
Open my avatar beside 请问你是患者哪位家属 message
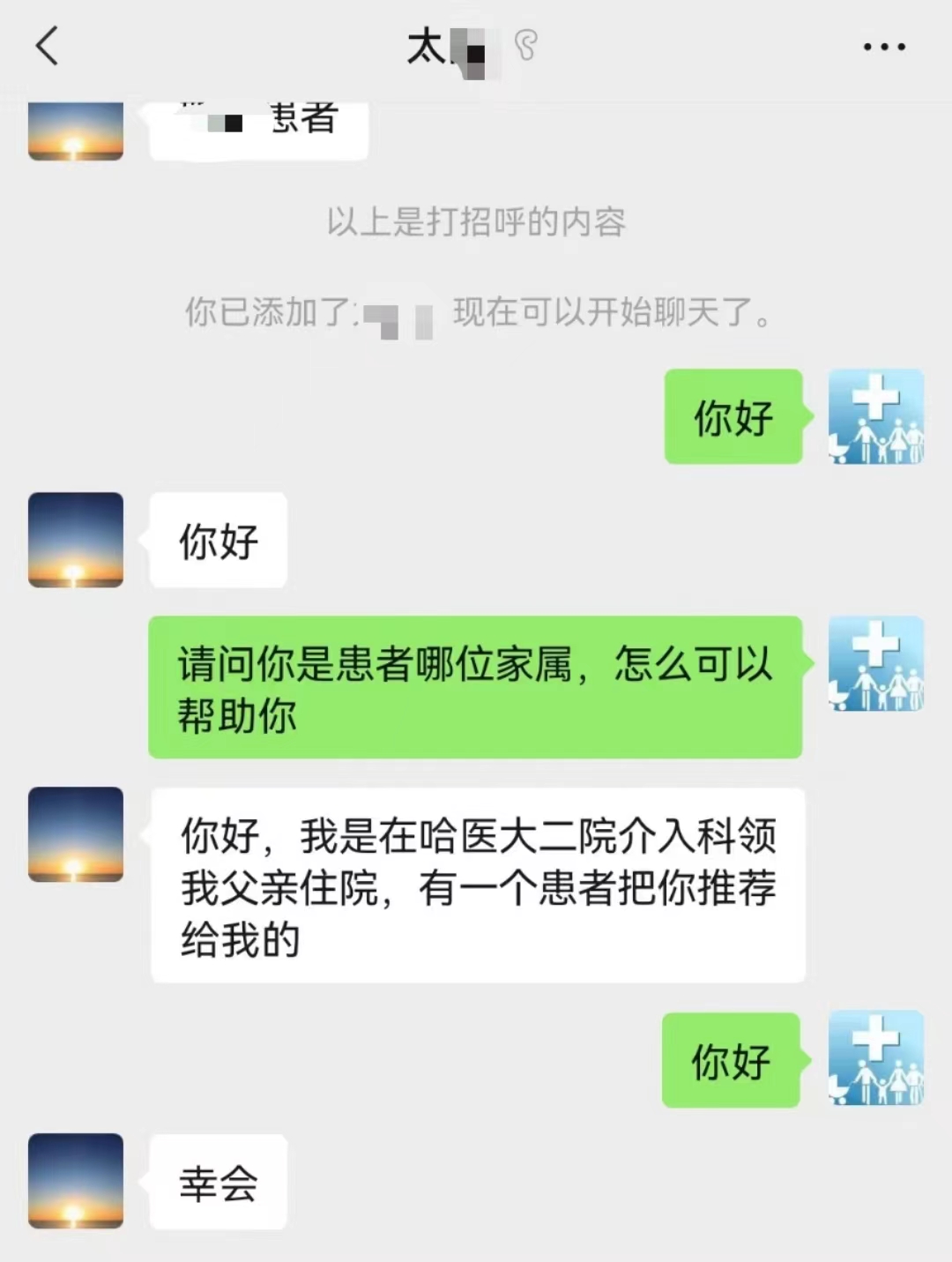[875, 664]
